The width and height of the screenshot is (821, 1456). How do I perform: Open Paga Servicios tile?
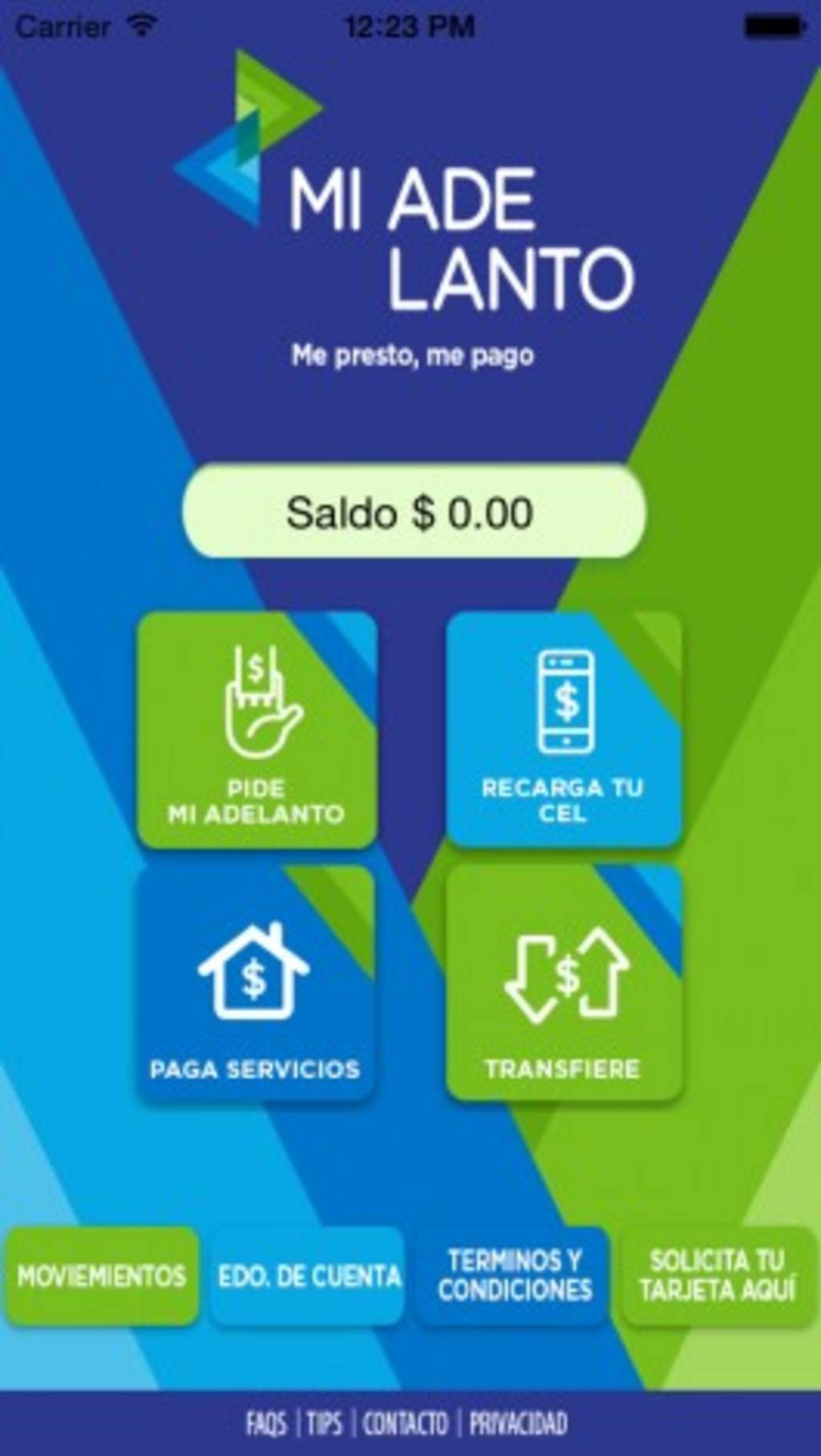click(255, 983)
